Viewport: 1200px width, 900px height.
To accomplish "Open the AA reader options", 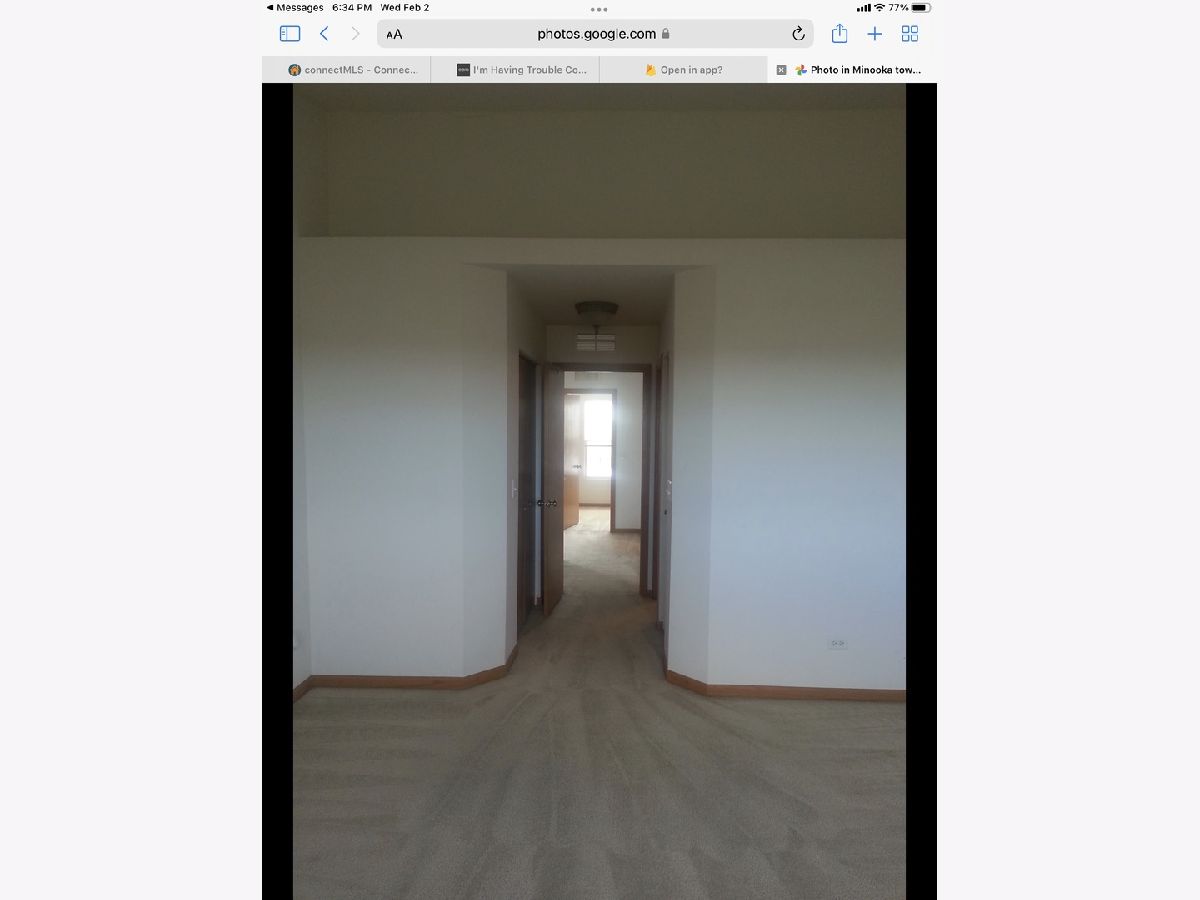I will (x=395, y=34).
